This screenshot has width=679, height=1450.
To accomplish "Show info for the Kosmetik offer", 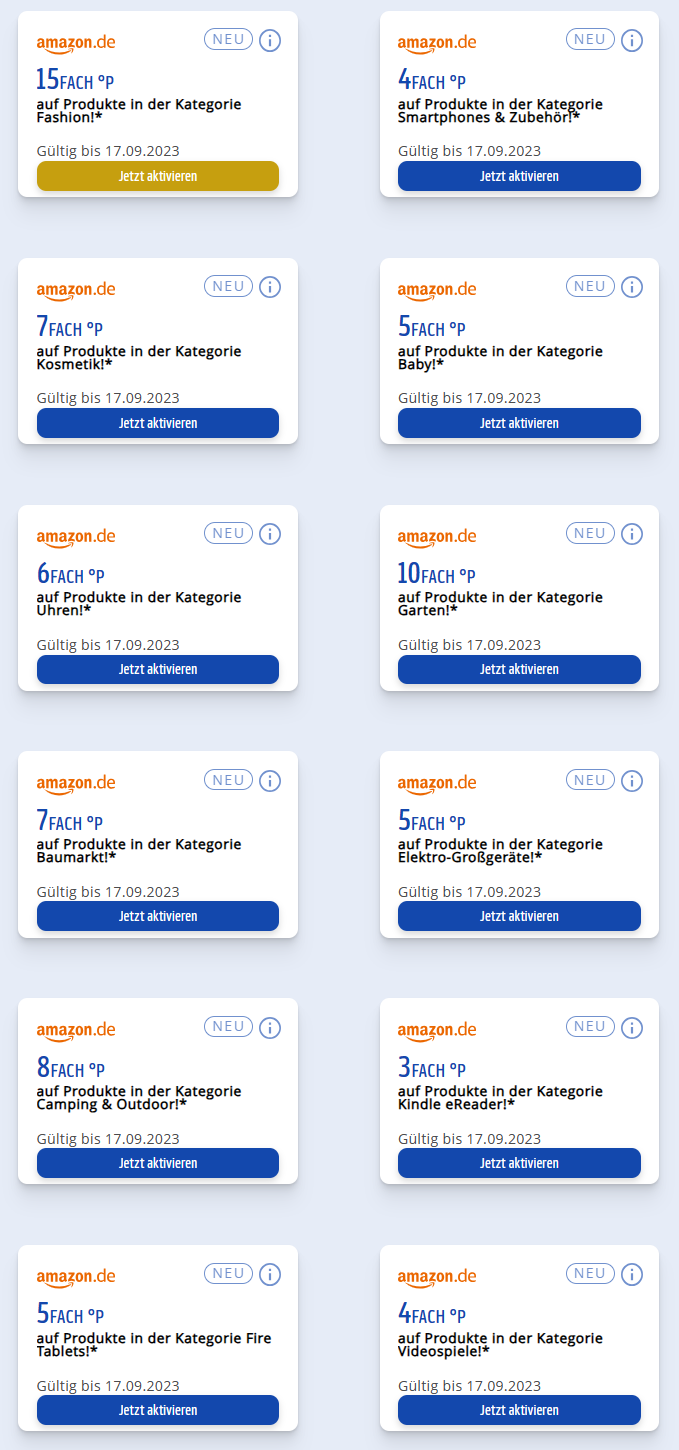I will coord(270,287).
